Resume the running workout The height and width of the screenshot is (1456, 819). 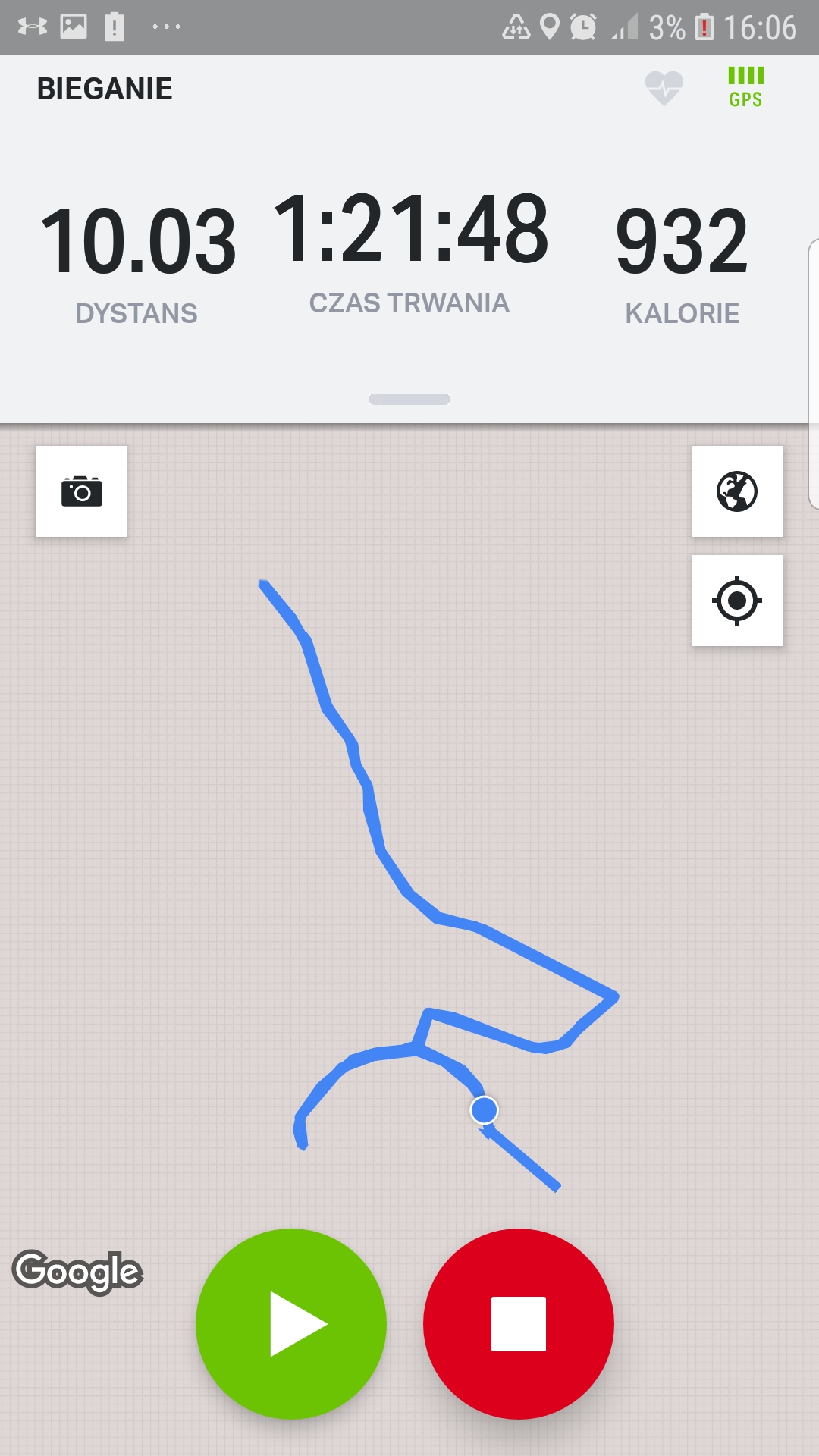[291, 1323]
